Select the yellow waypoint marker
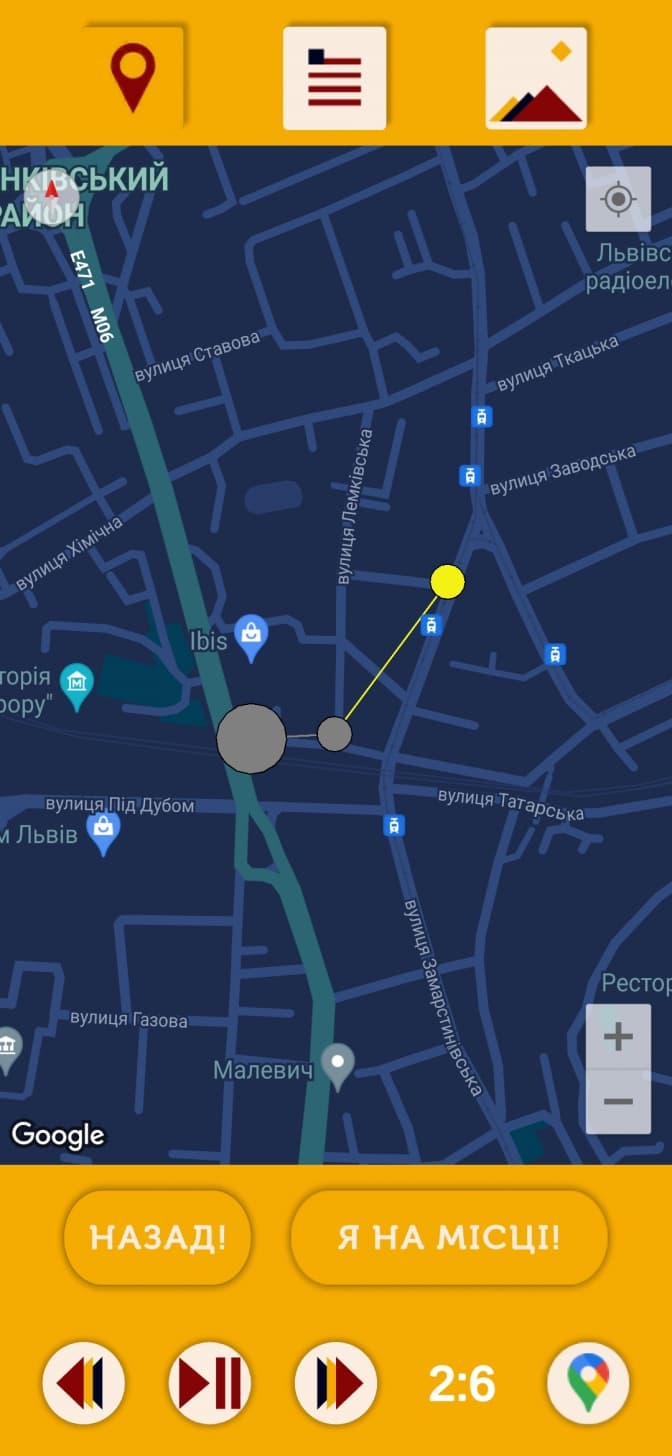Image resolution: width=672 pixels, height=1456 pixels. pos(447,581)
